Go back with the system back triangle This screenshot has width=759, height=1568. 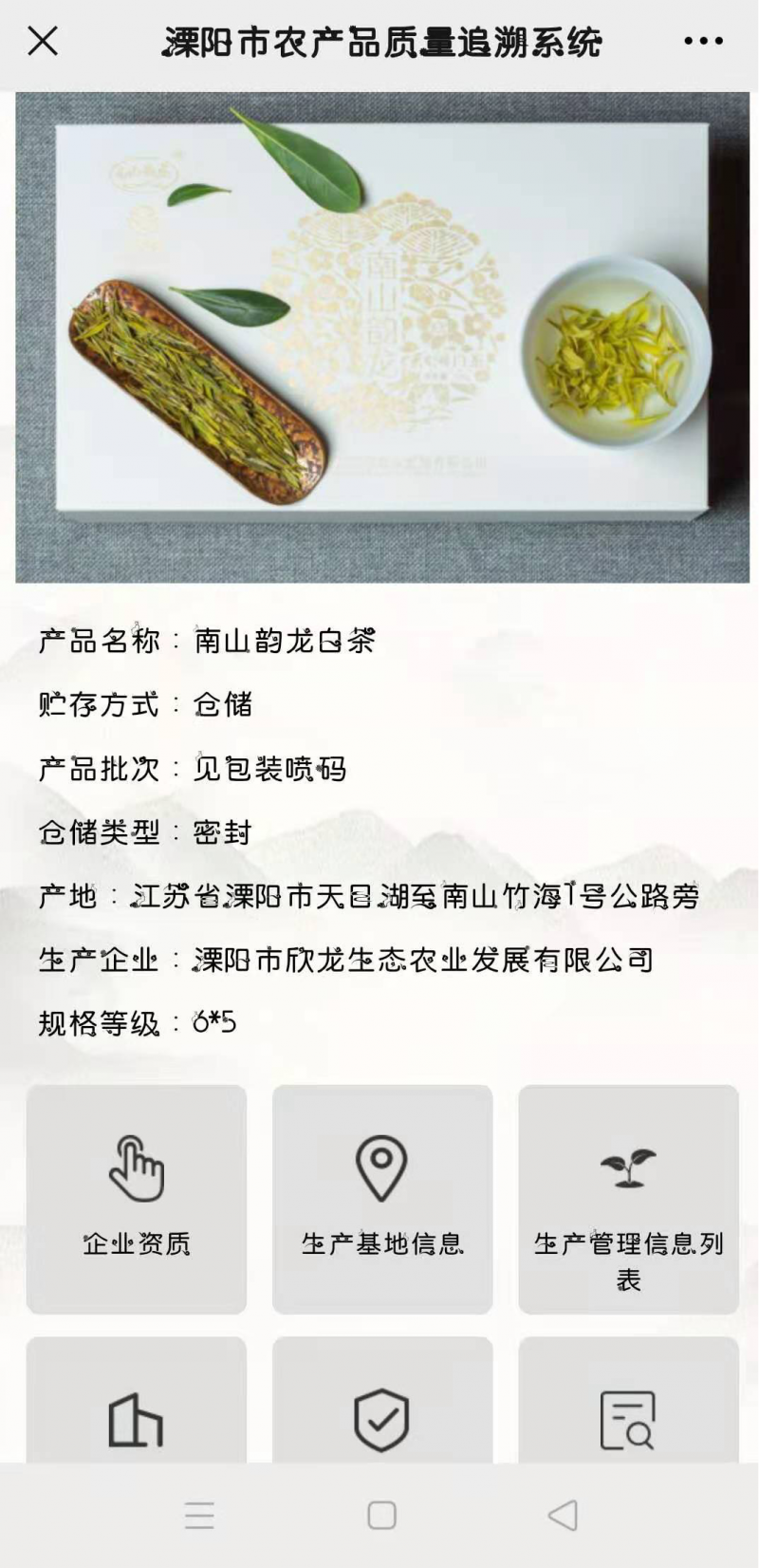pos(564,1515)
